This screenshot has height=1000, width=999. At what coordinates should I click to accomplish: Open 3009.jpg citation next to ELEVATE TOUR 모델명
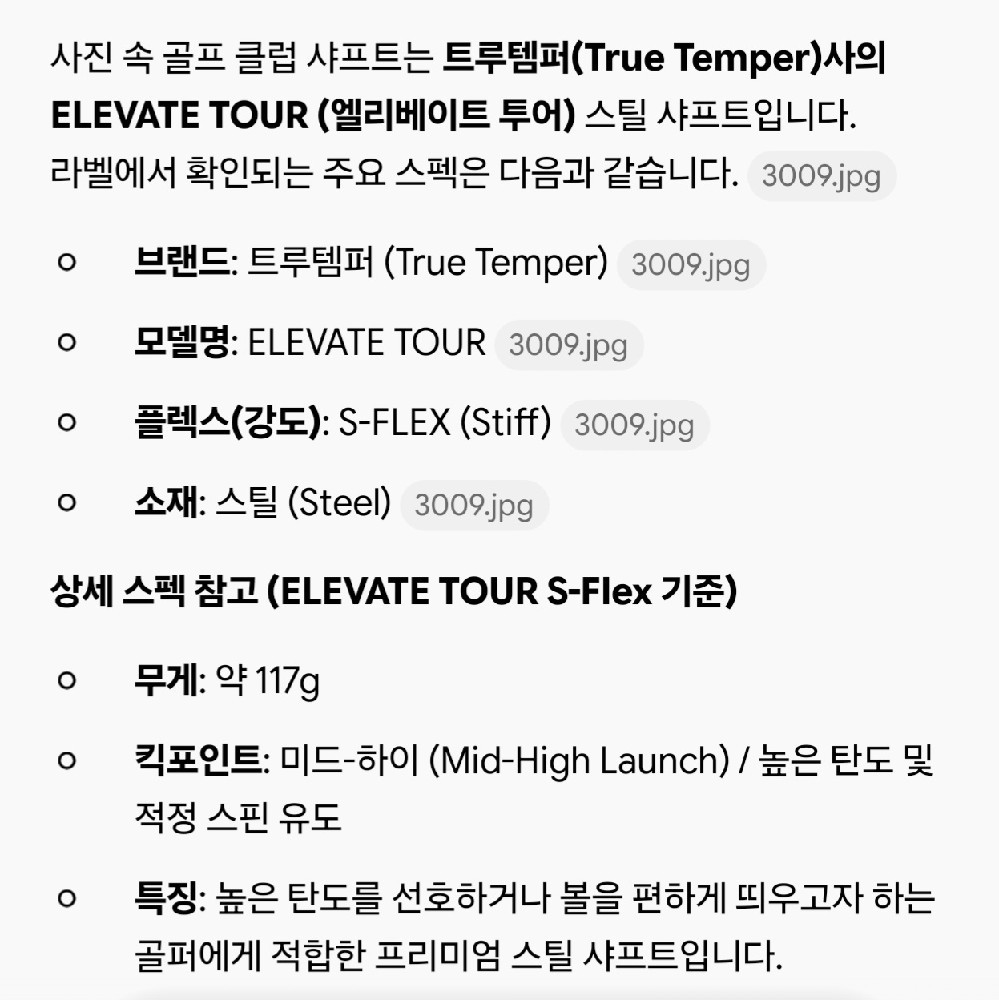(x=568, y=345)
